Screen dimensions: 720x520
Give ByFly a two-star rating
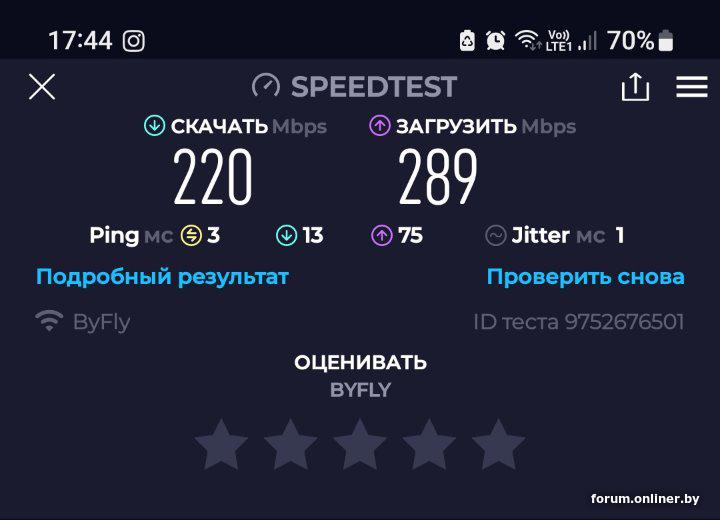point(290,445)
